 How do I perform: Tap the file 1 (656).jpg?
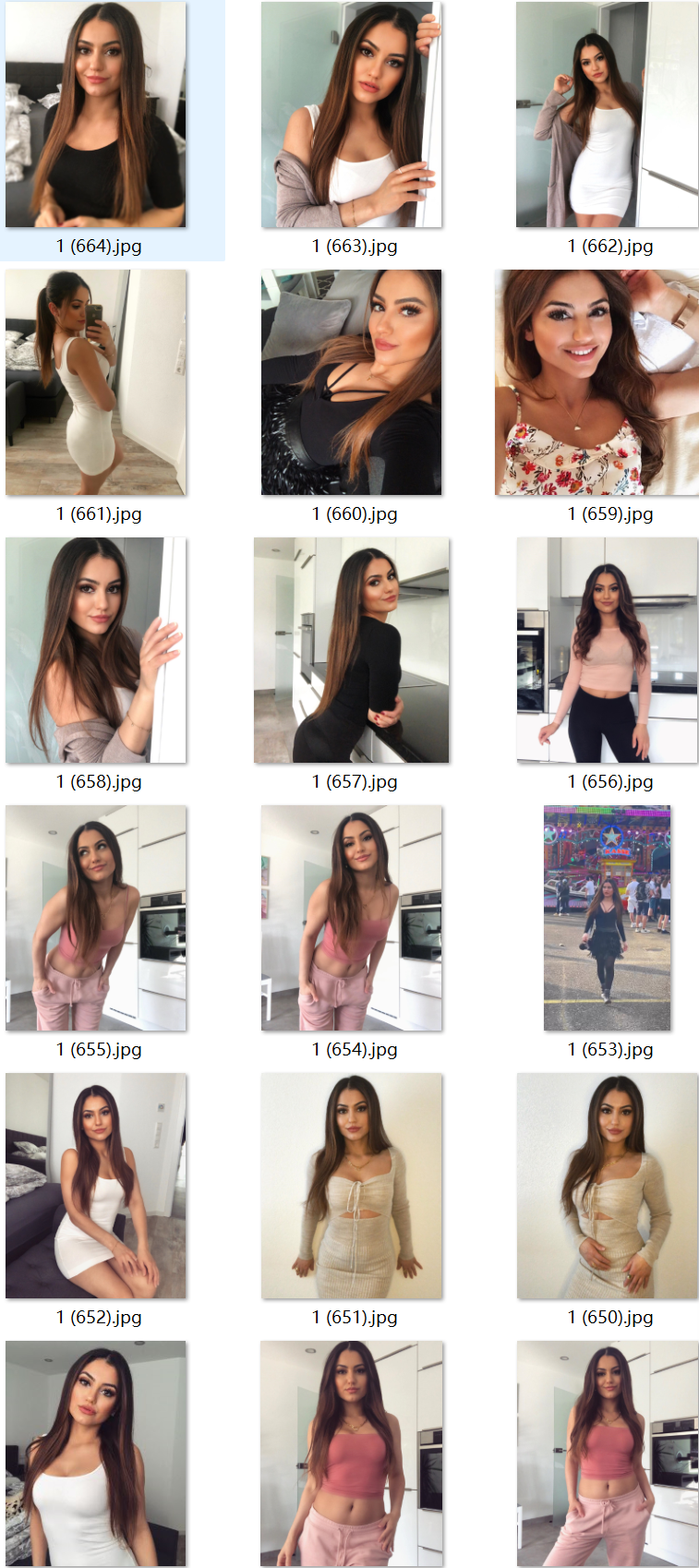tap(607, 650)
